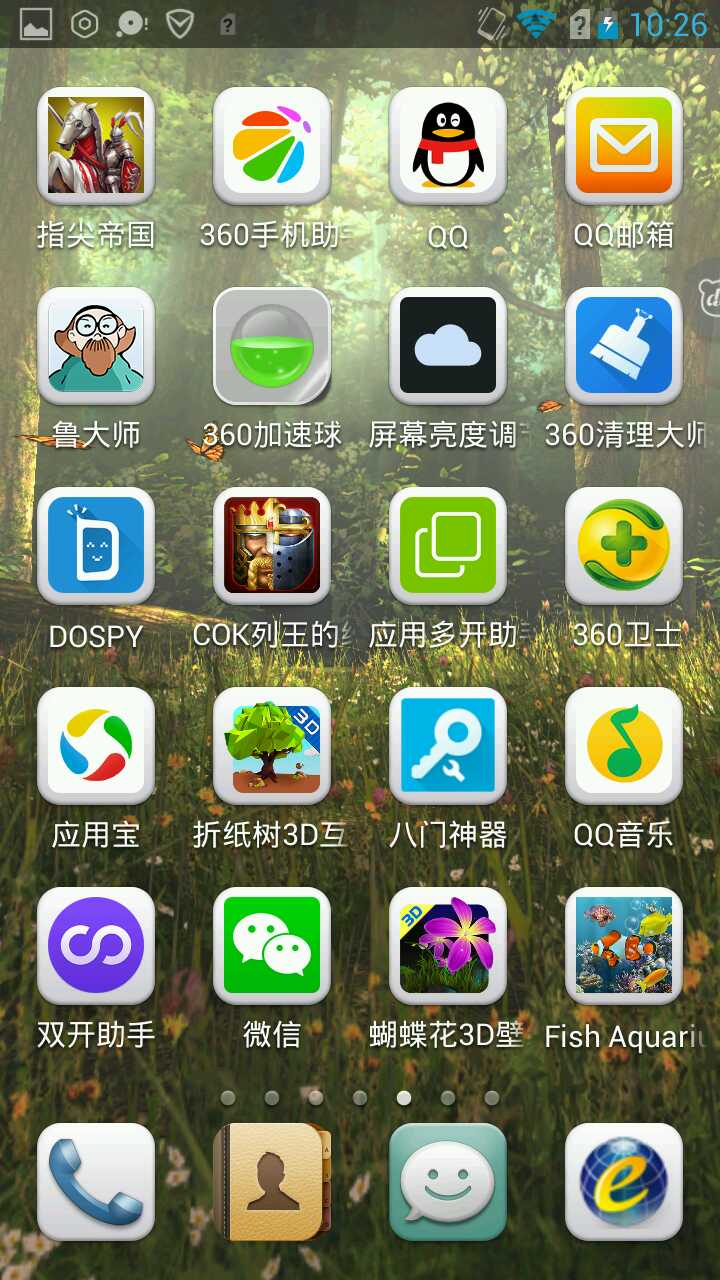Launch Fish Aquarium wallpaper app
The image size is (720, 1280).
[x=624, y=946]
